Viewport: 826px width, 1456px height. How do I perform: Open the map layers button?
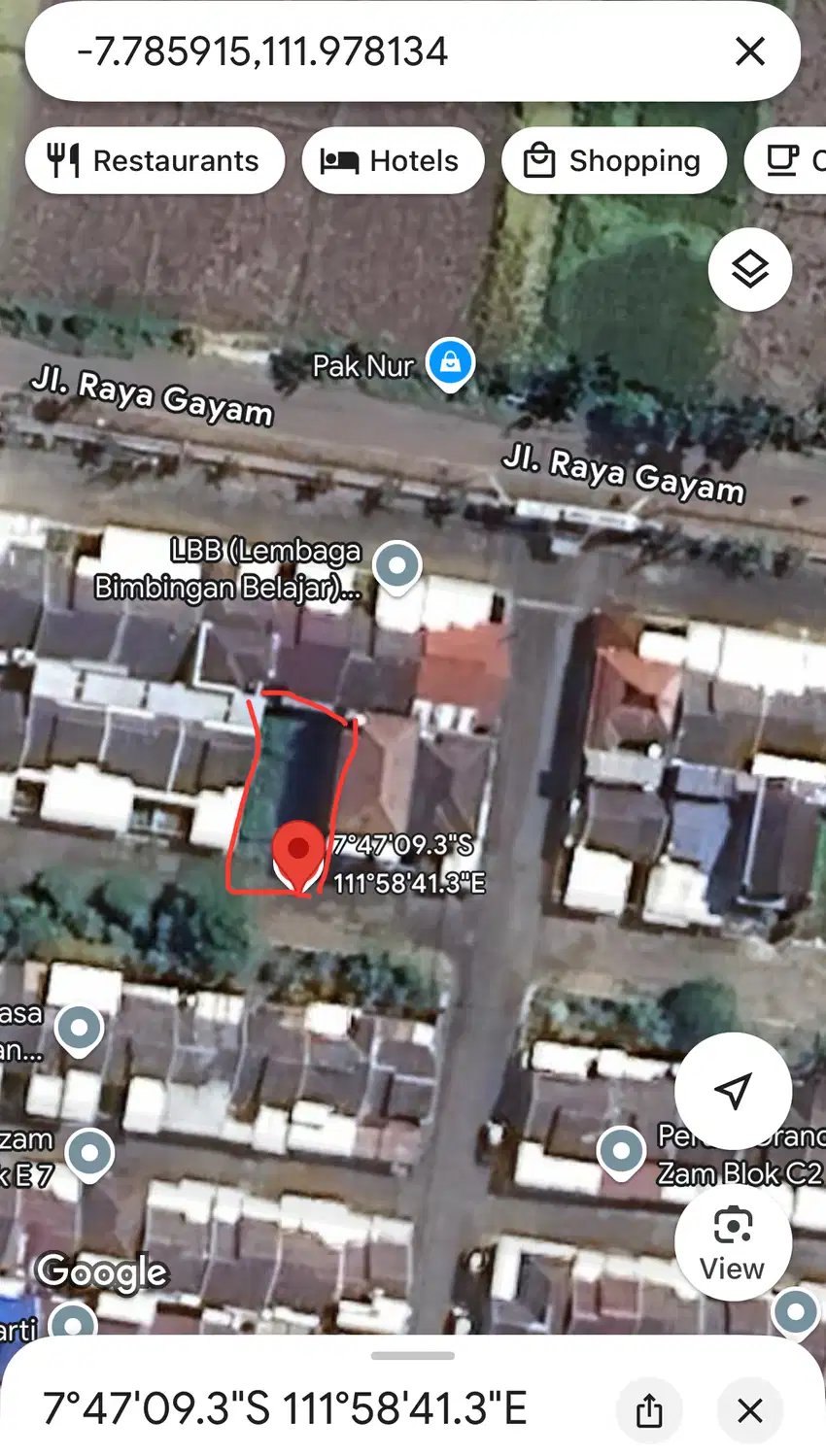click(749, 270)
